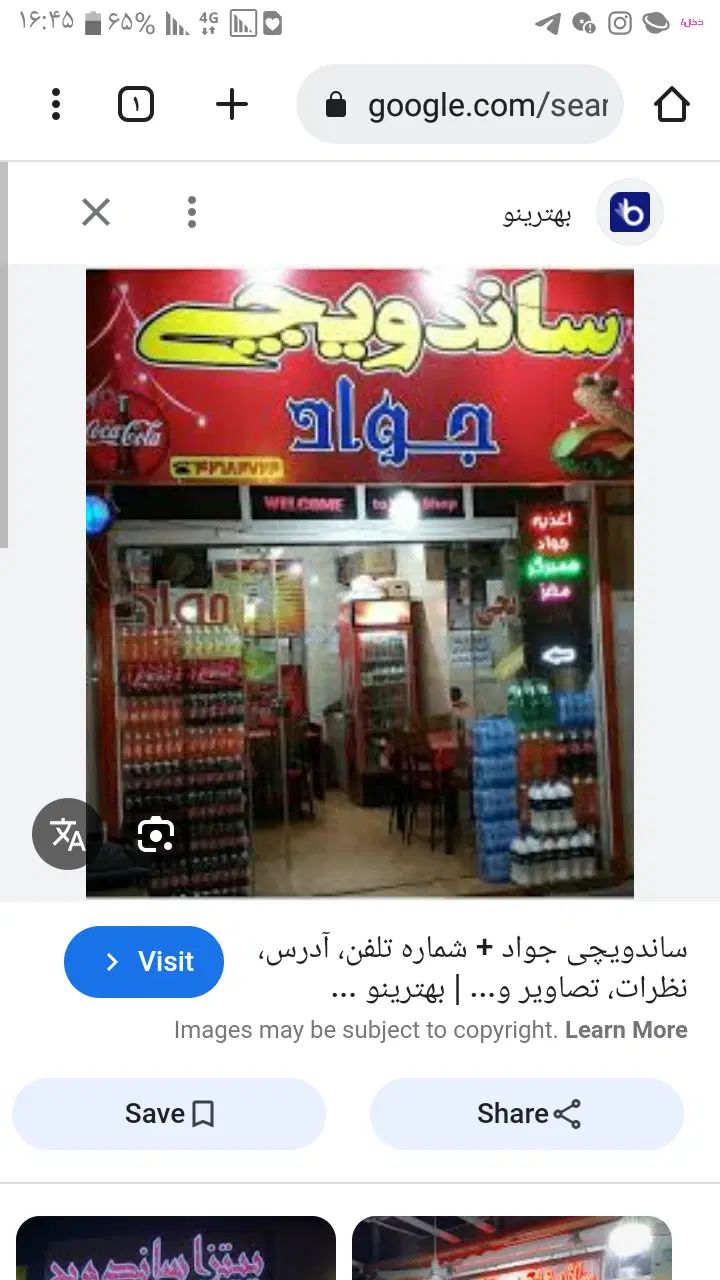Open the tab switcher showing one tab
The image size is (720, 1280).
(x=136, y=104)
